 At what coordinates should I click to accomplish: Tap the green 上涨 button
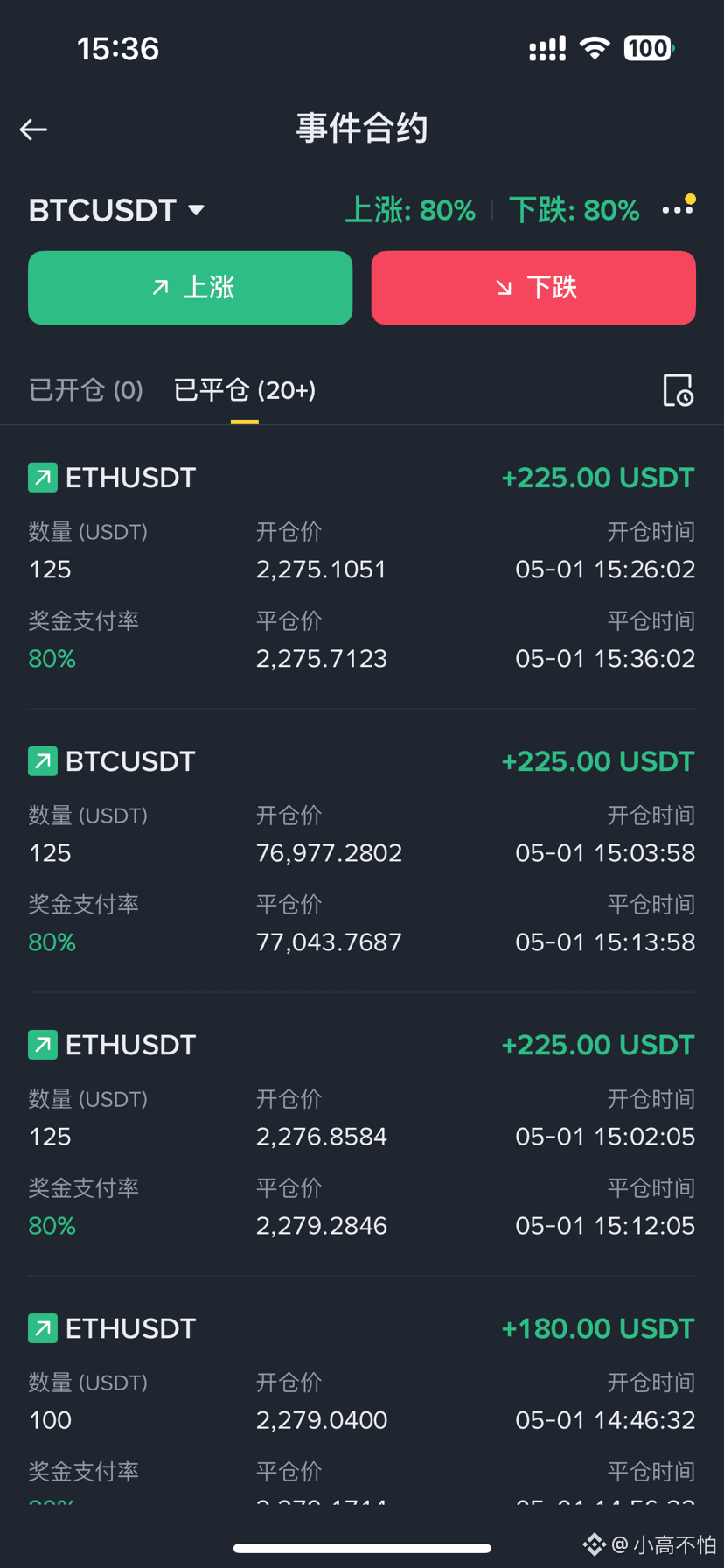coord(191,288)
